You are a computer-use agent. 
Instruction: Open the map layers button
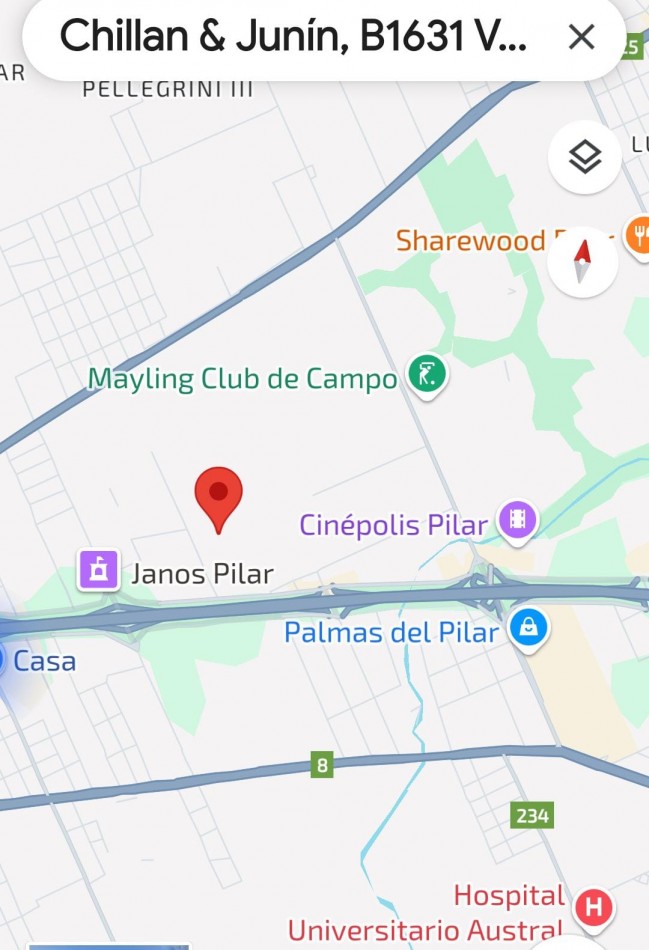tap(585, 157)
